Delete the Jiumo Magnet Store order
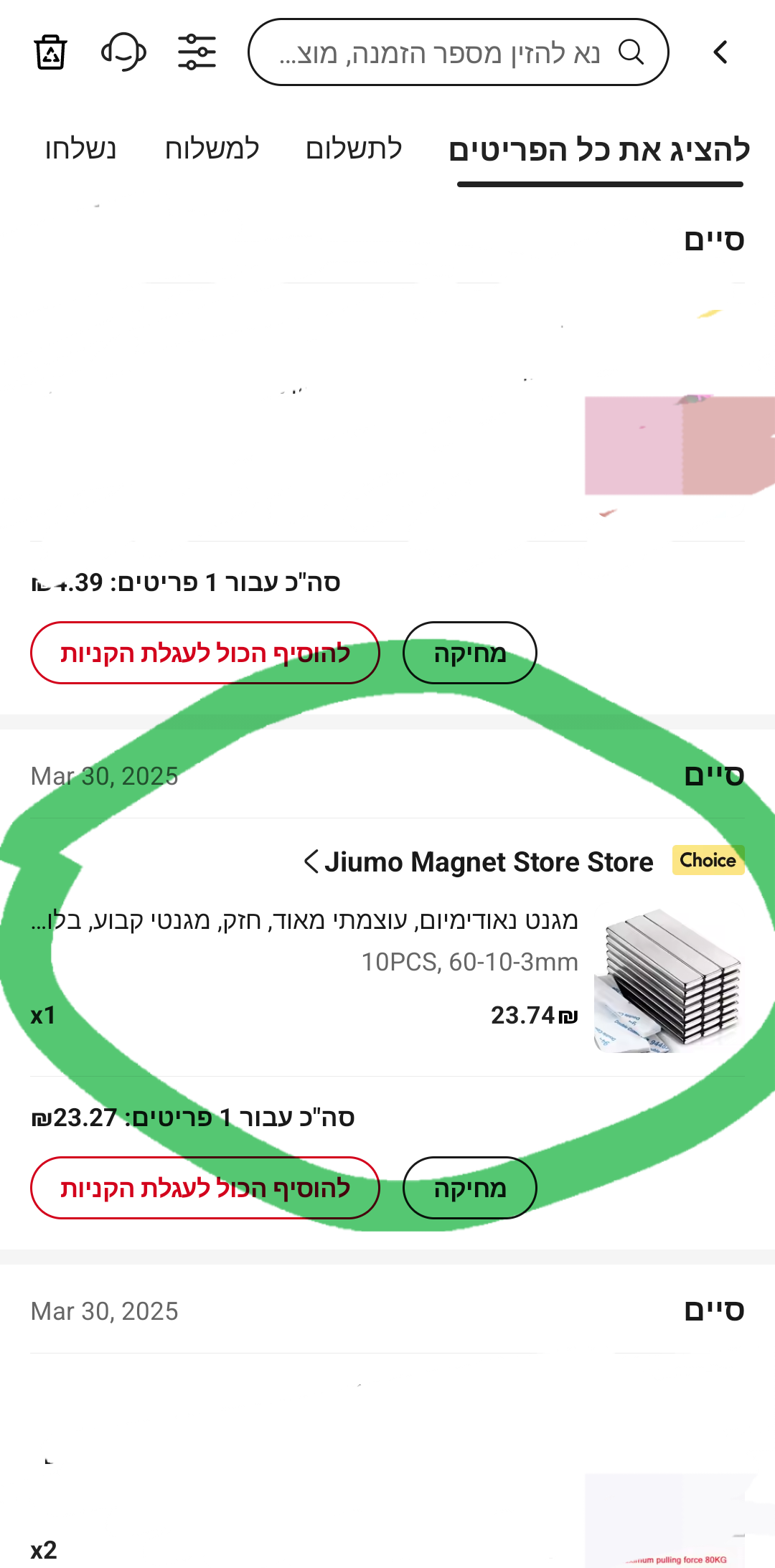Image resolution: width=775 pixels, height=1568 pixels. pyautogui.click(x=469, y=1188)
